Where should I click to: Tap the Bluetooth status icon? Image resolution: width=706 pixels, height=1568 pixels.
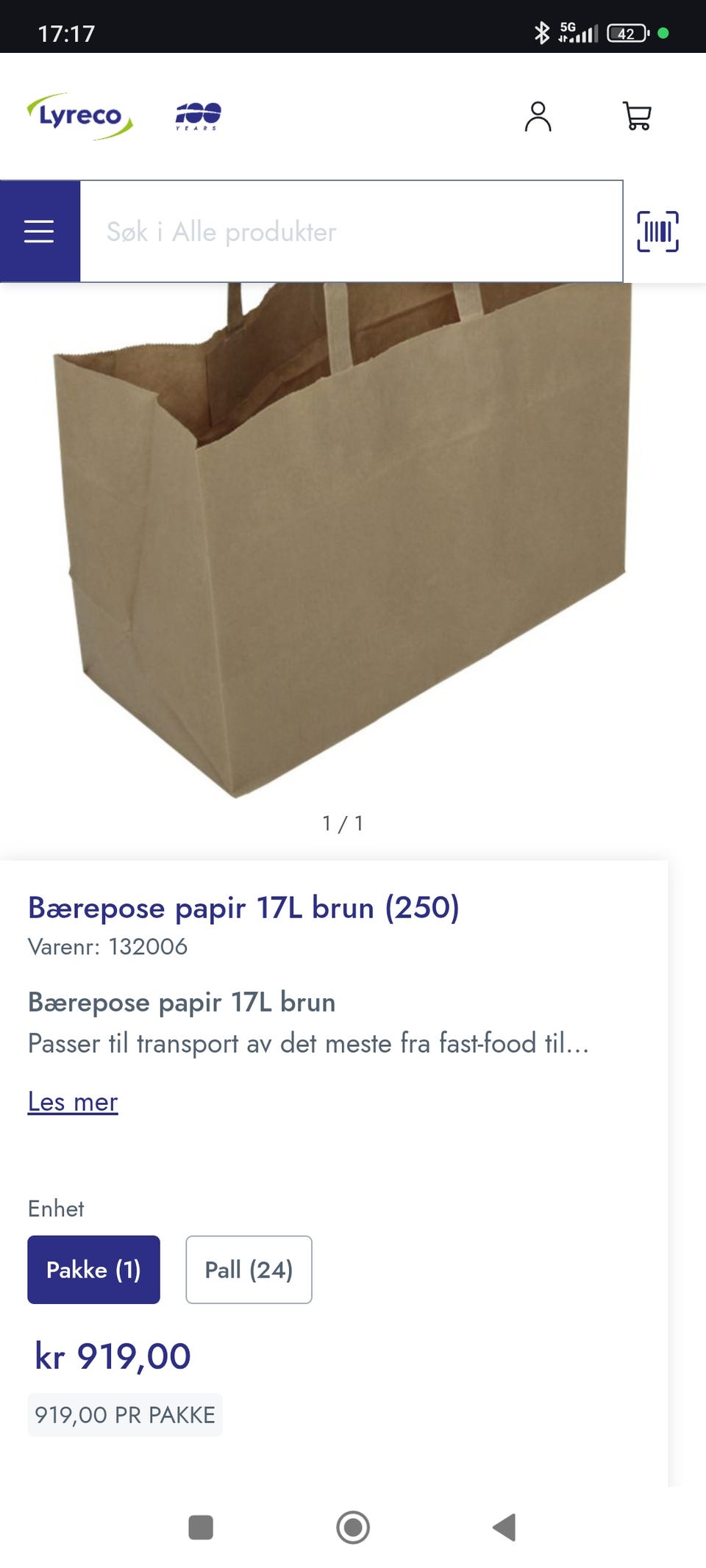point(542,32)
